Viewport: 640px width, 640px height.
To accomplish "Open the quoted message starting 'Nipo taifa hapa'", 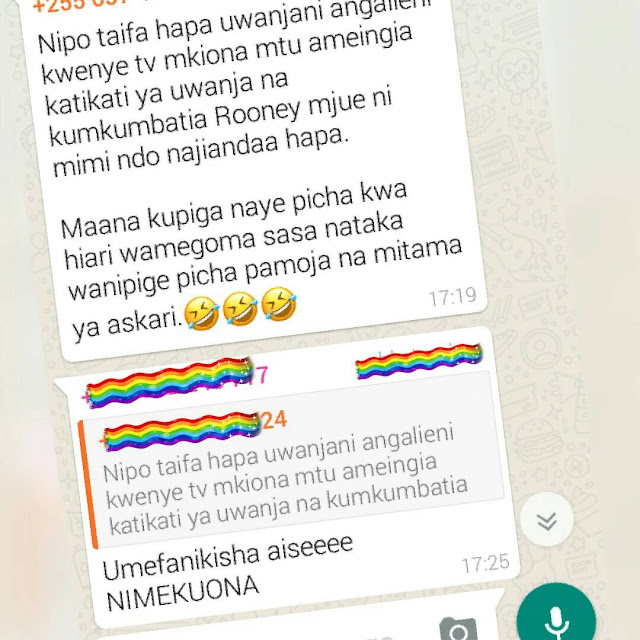I will [290, 472].
